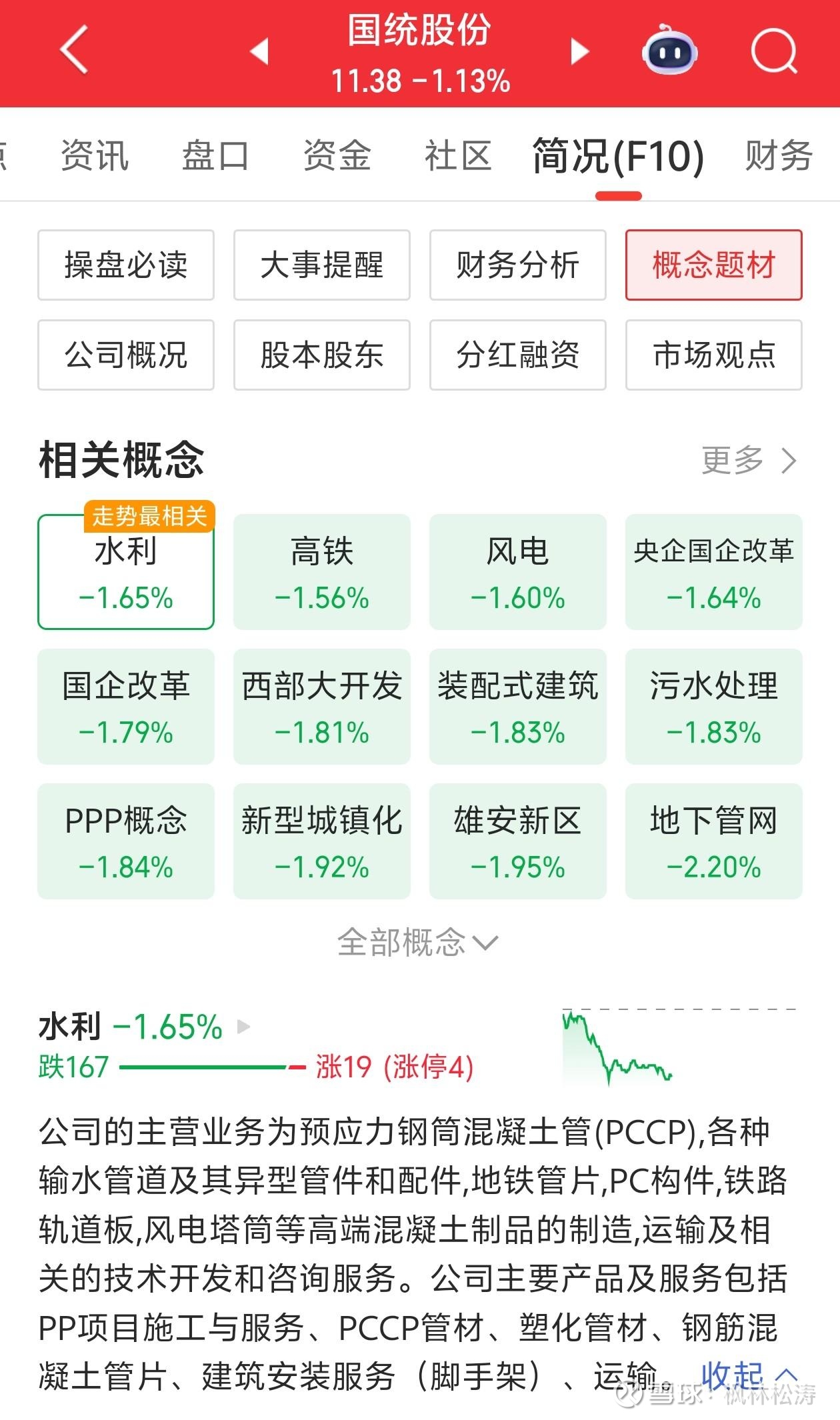The image size is (840, 1420).
Task: Go back using the top-left arrow
Action: click(x=74, y=50)
